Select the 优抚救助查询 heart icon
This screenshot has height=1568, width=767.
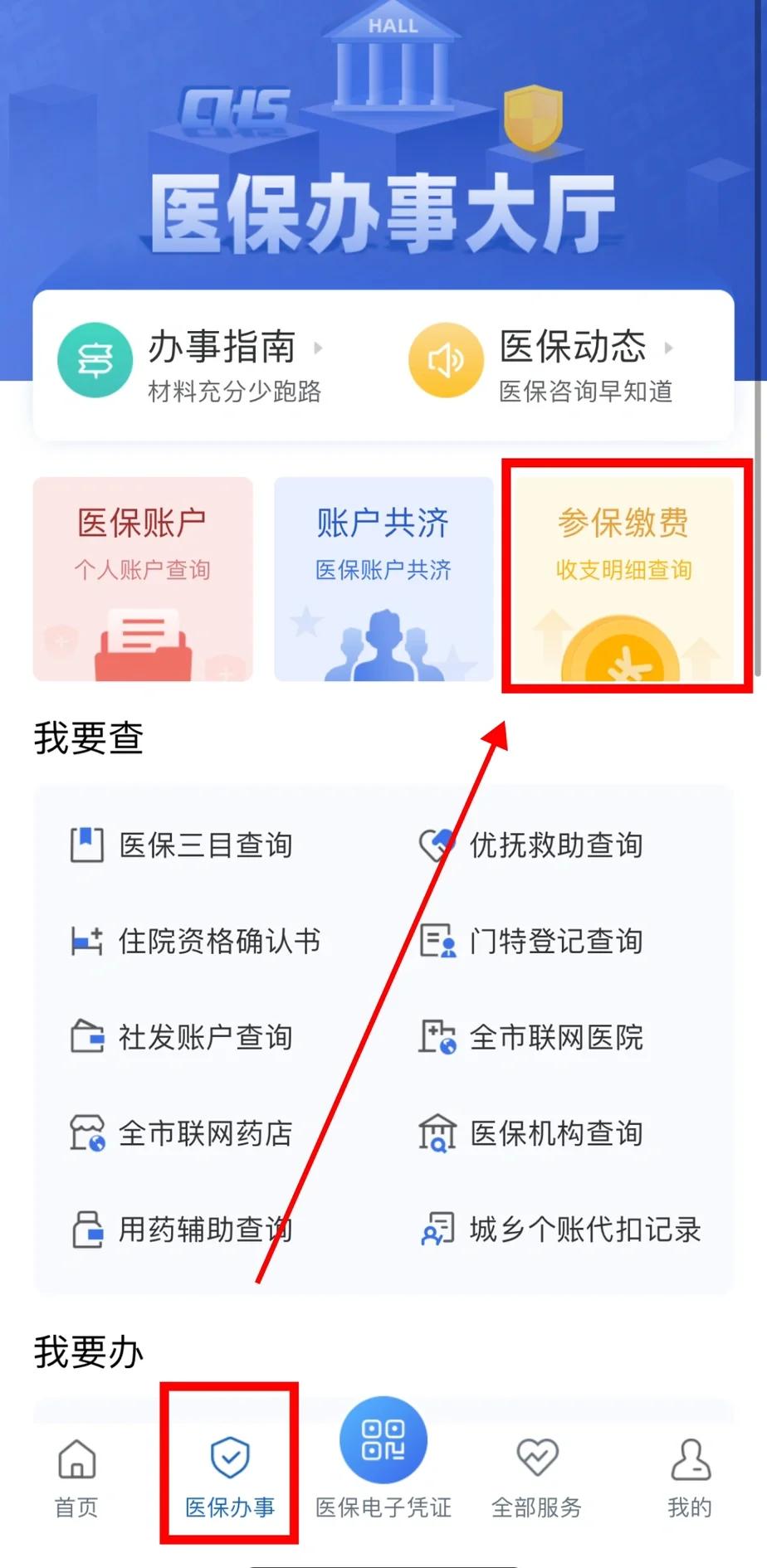(437, 845)
